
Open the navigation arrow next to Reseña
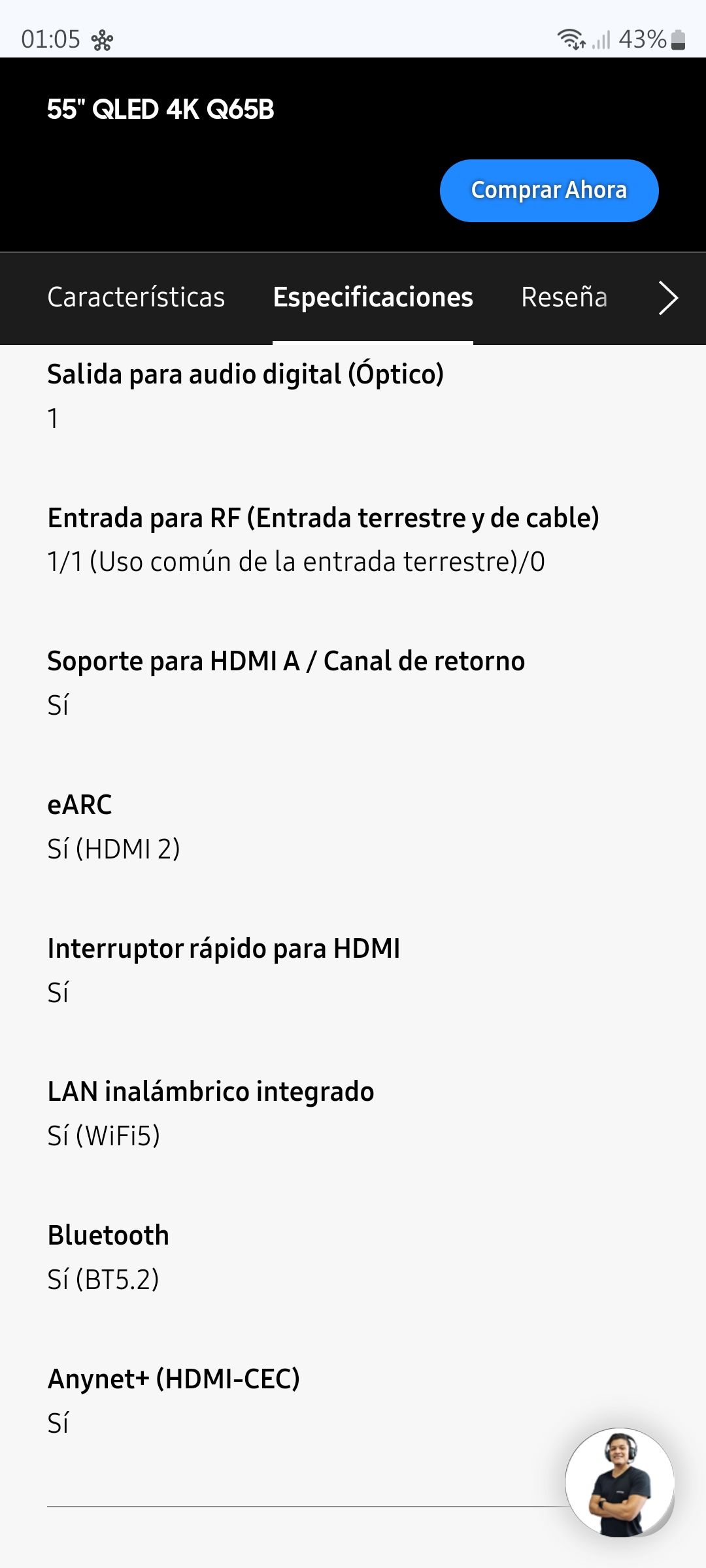668,299
